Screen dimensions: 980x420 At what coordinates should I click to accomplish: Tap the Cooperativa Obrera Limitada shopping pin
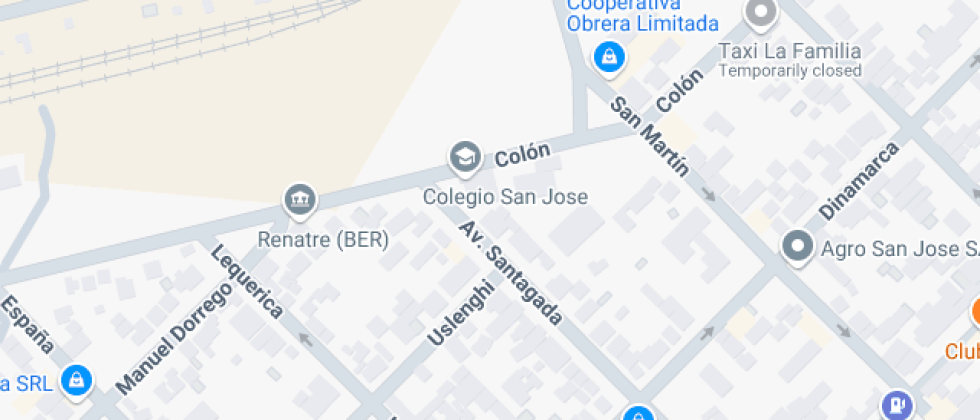pyautogui.click(x=609, y=59)
